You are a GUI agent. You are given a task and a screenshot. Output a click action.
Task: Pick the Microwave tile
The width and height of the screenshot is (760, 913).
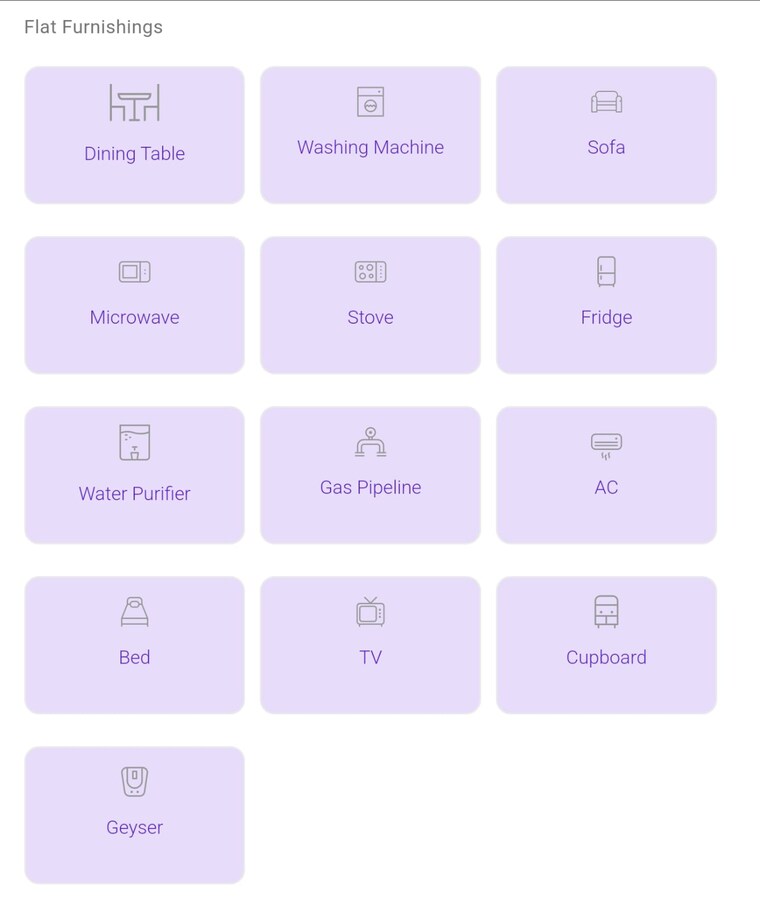click(134, 305)
